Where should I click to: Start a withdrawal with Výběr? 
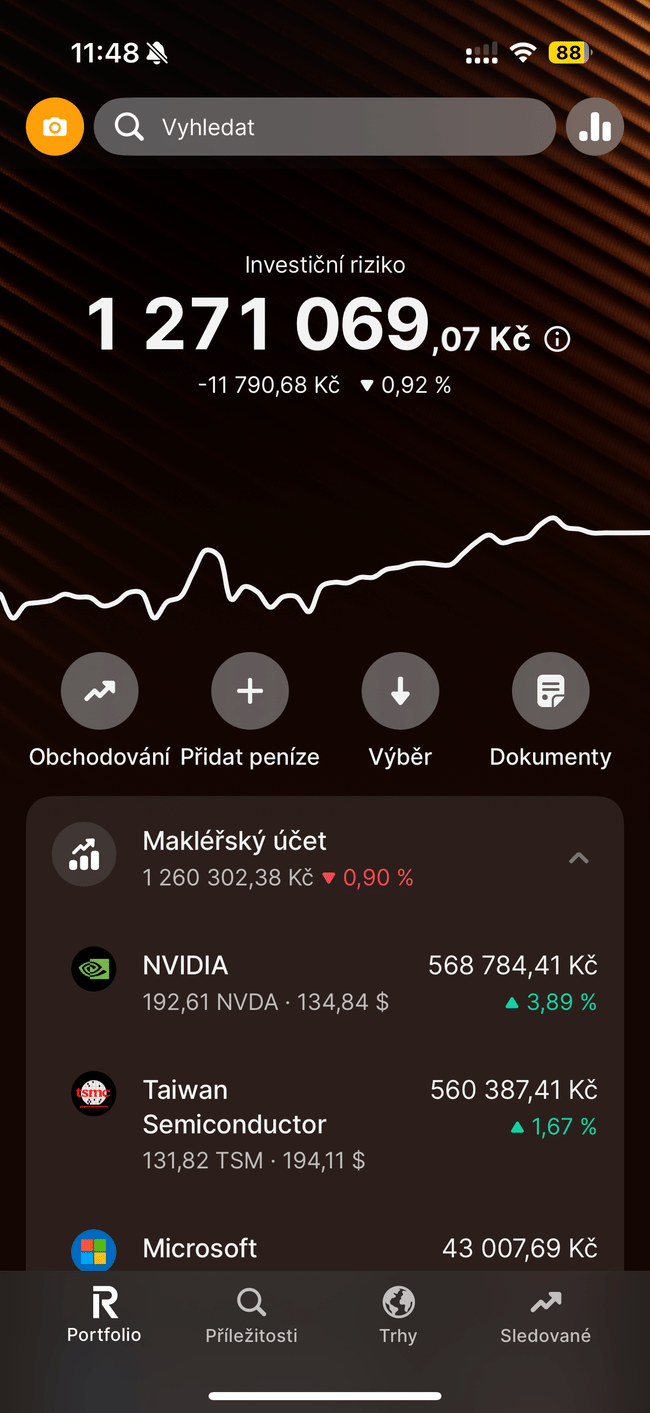click(400, 691)
